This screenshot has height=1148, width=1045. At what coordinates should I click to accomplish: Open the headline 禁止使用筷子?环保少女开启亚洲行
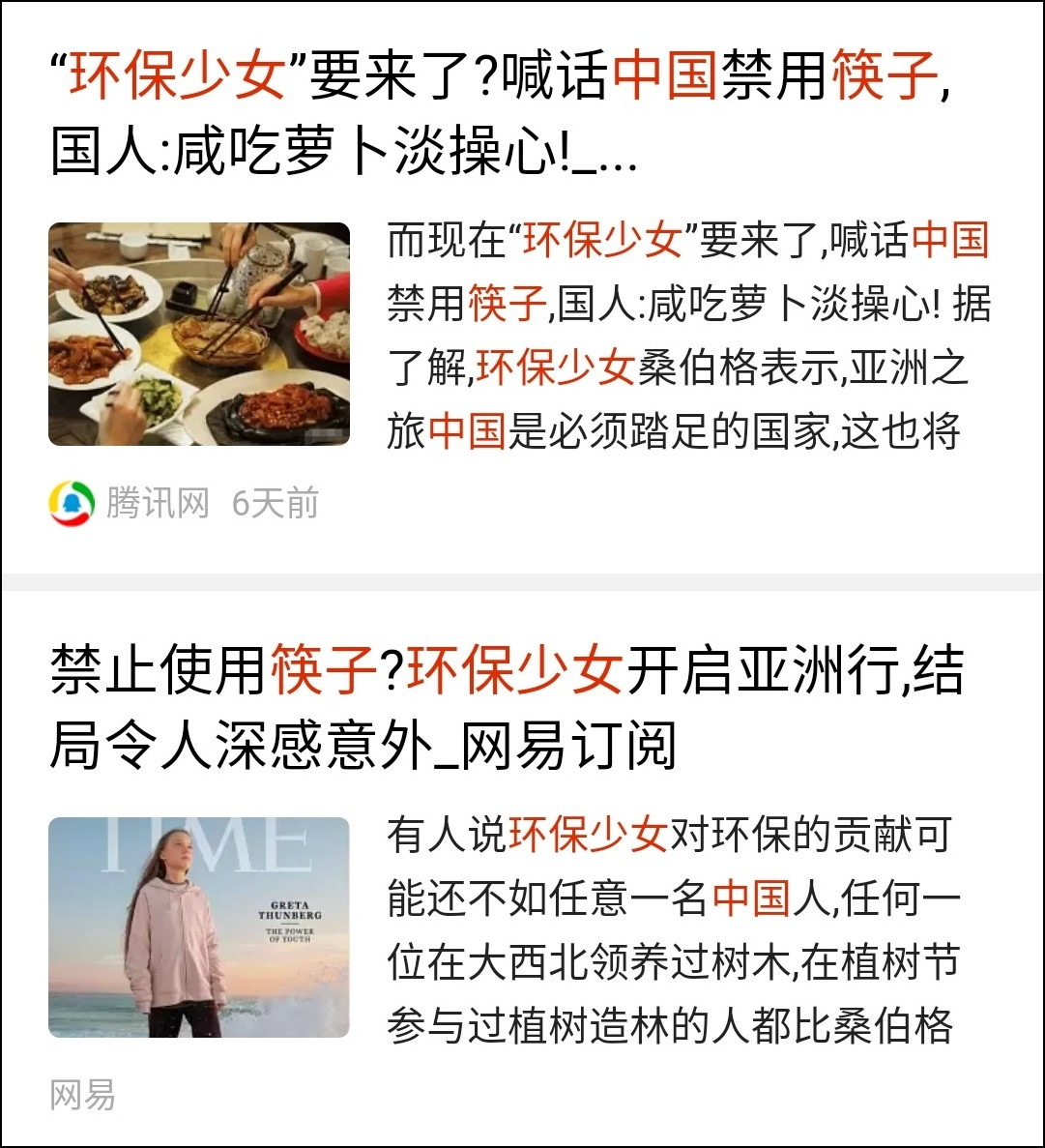tap(507, 708)
